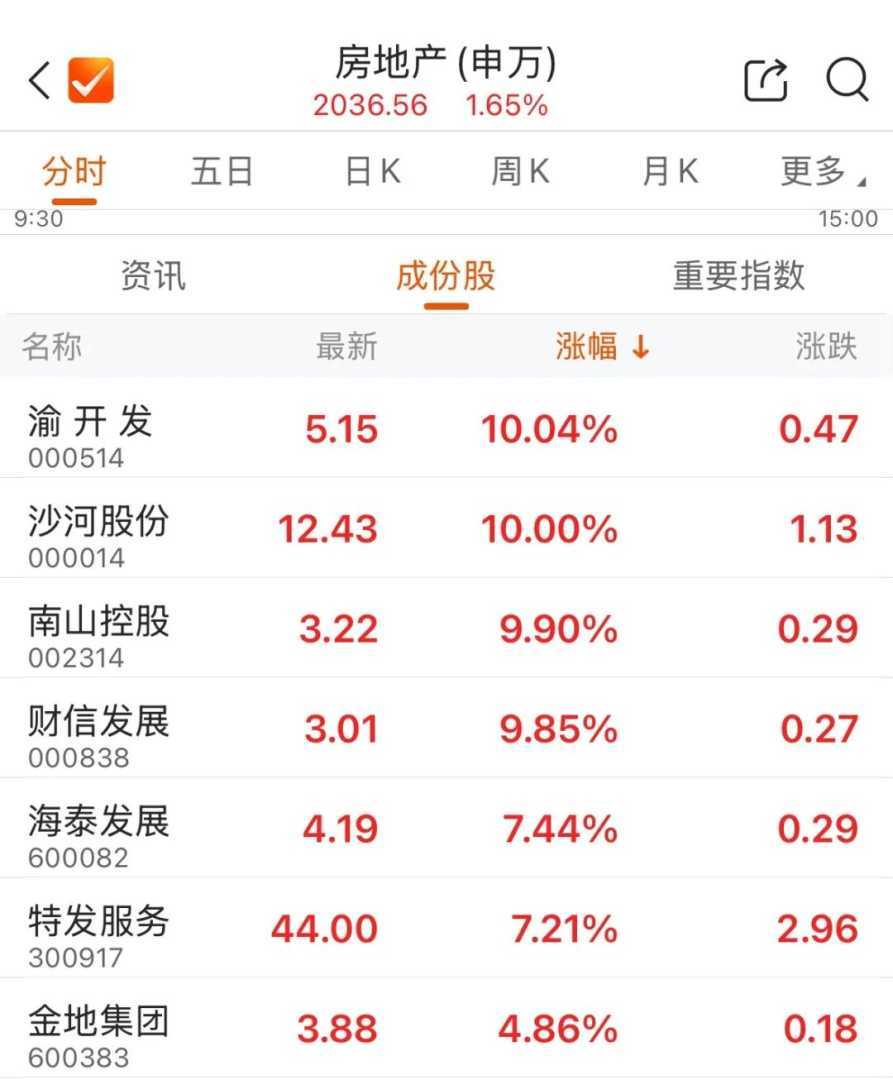Image resolution: width=893 pixels, height=1080 pixels.
Task: Open the search magnifier icon
Action: [x=847, y=80]
